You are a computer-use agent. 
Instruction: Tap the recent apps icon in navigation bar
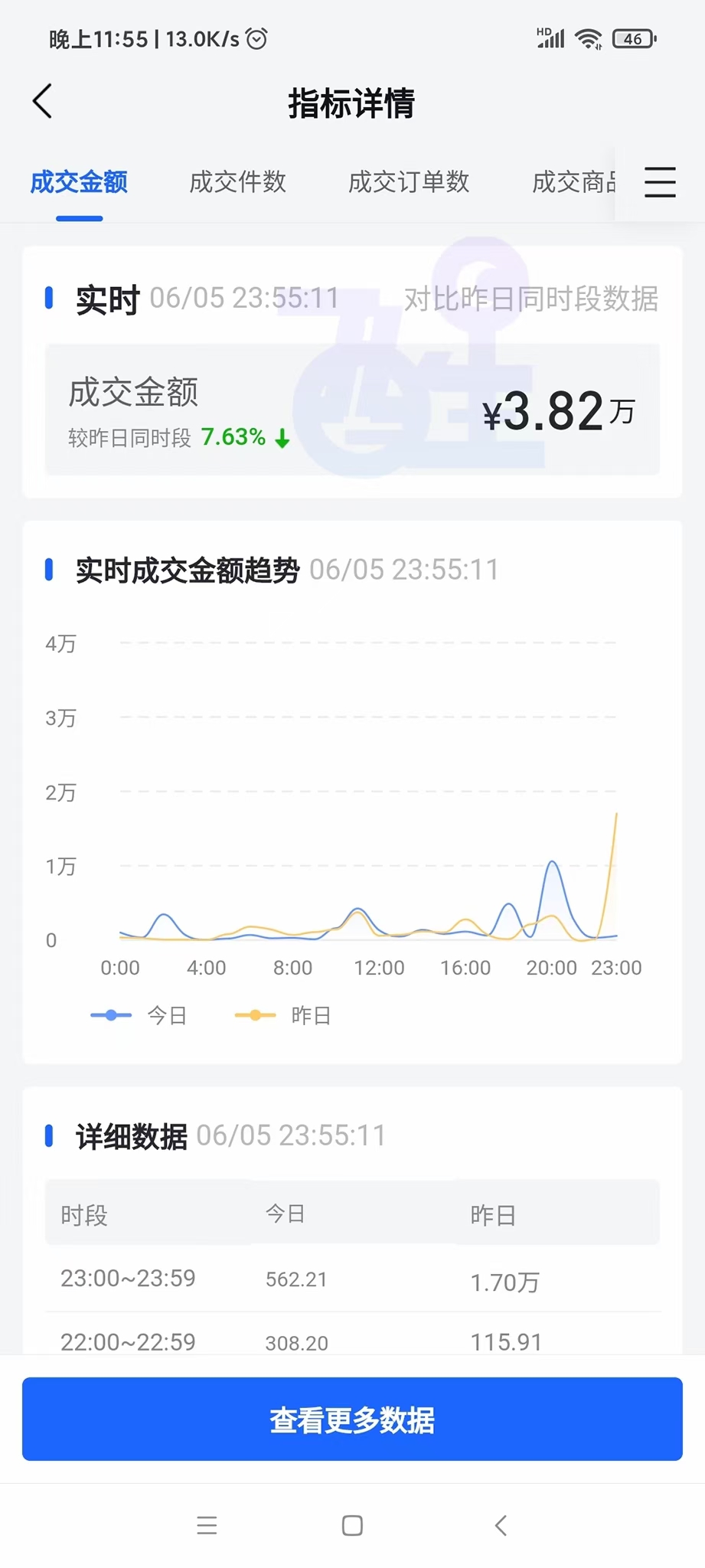(207, 1526)
